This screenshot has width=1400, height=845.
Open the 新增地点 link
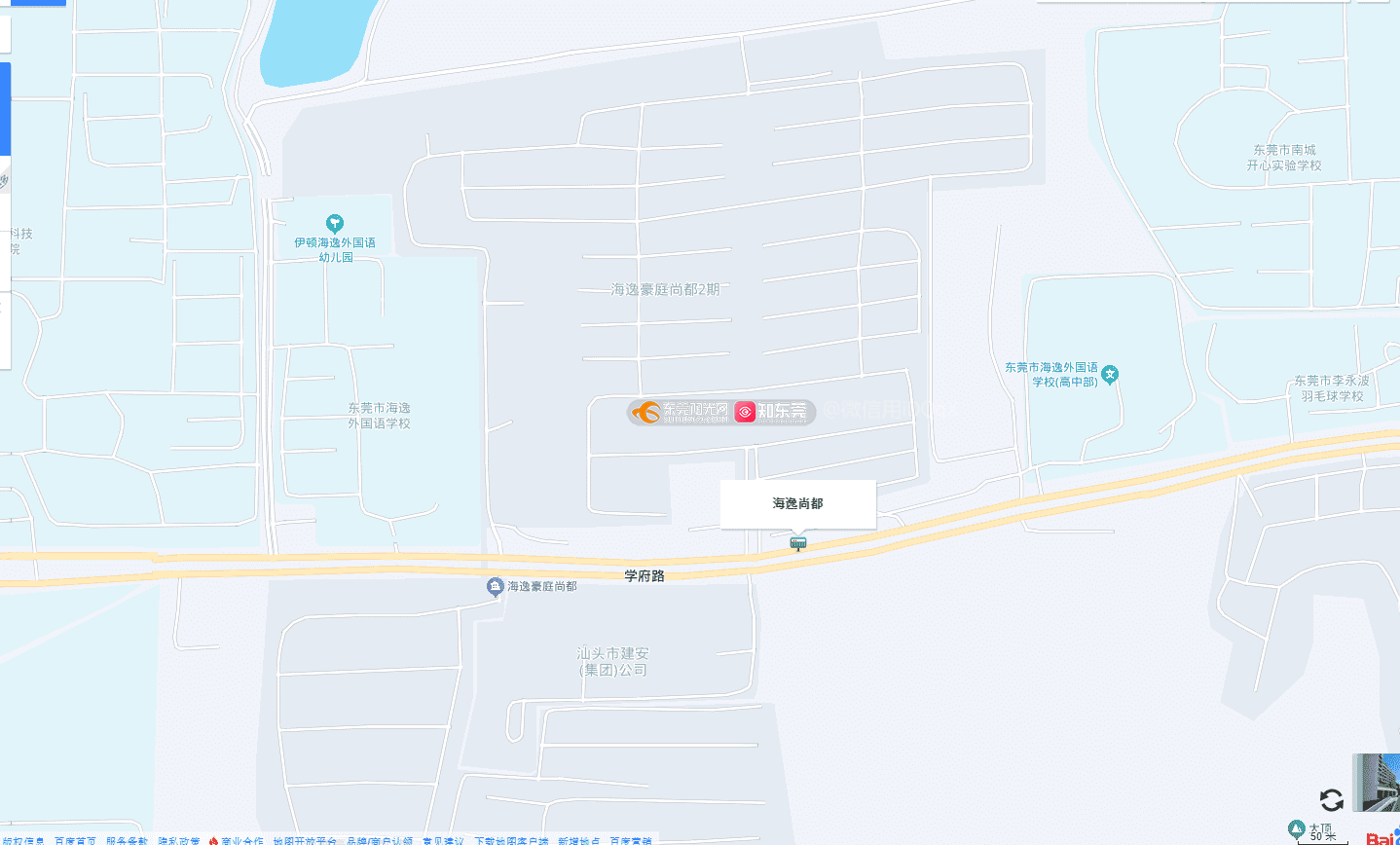point(579,840)
